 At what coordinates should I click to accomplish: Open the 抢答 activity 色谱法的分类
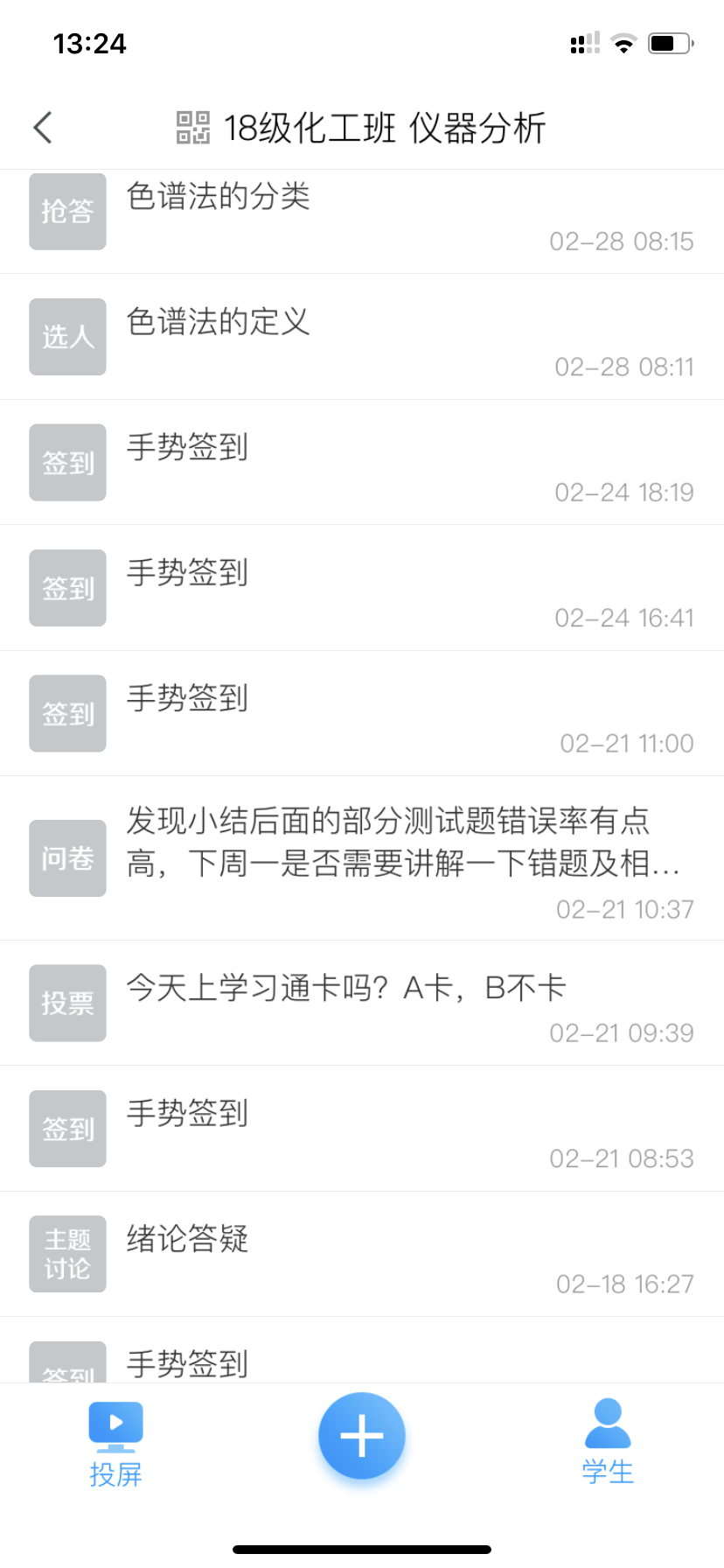[362, 213]
